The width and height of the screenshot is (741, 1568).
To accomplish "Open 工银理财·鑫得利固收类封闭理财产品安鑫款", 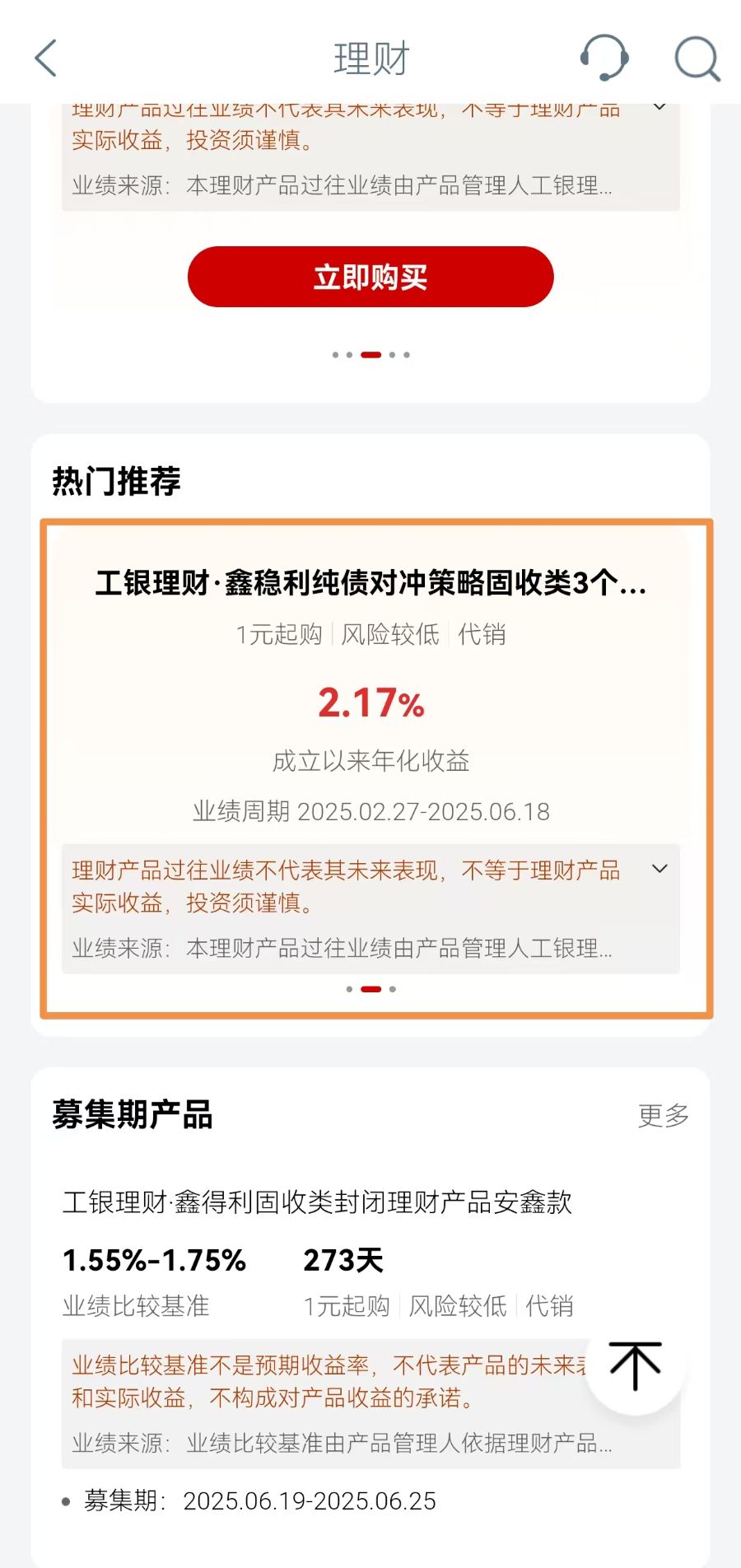I will [x=317, y=1202].
